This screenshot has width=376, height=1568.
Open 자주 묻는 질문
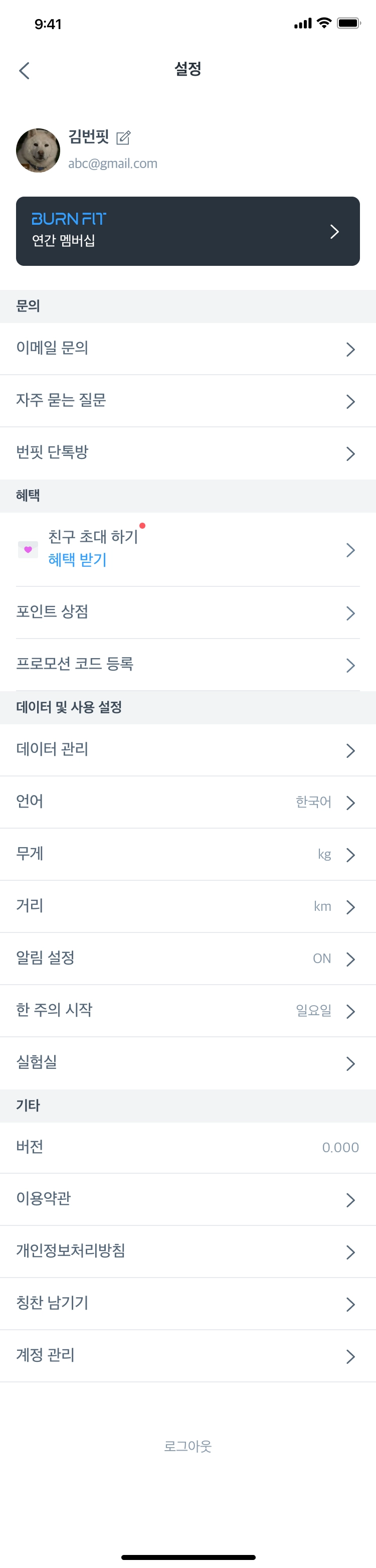coord(187,400)
